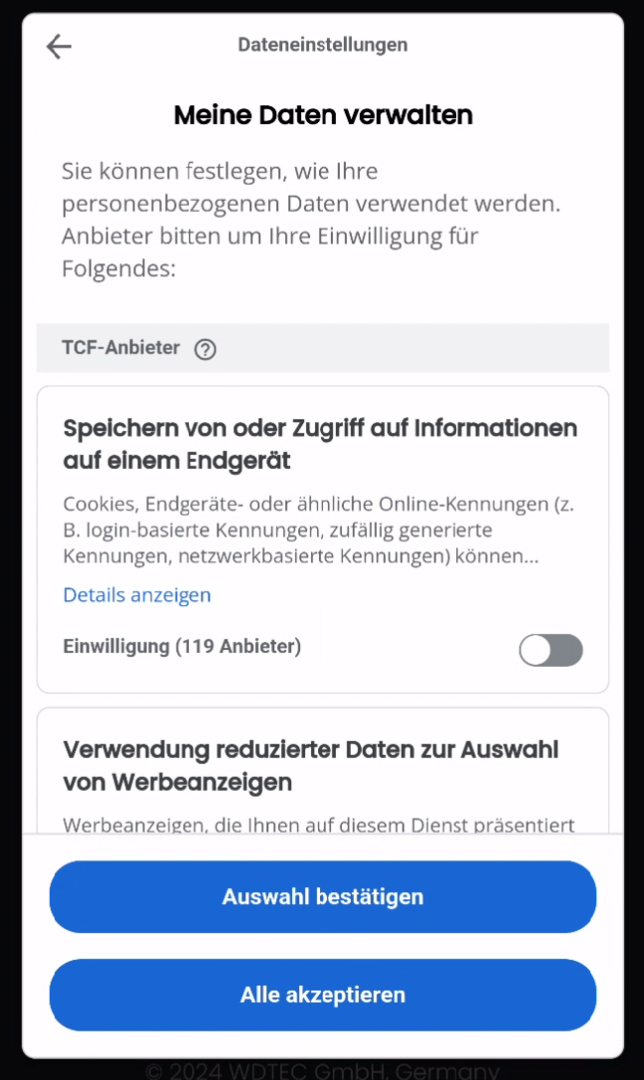Open the TCF-Anbieter help question mark
Image resolution: width=644 pixels, height=1080 pixels.
(x=205, y=349)
